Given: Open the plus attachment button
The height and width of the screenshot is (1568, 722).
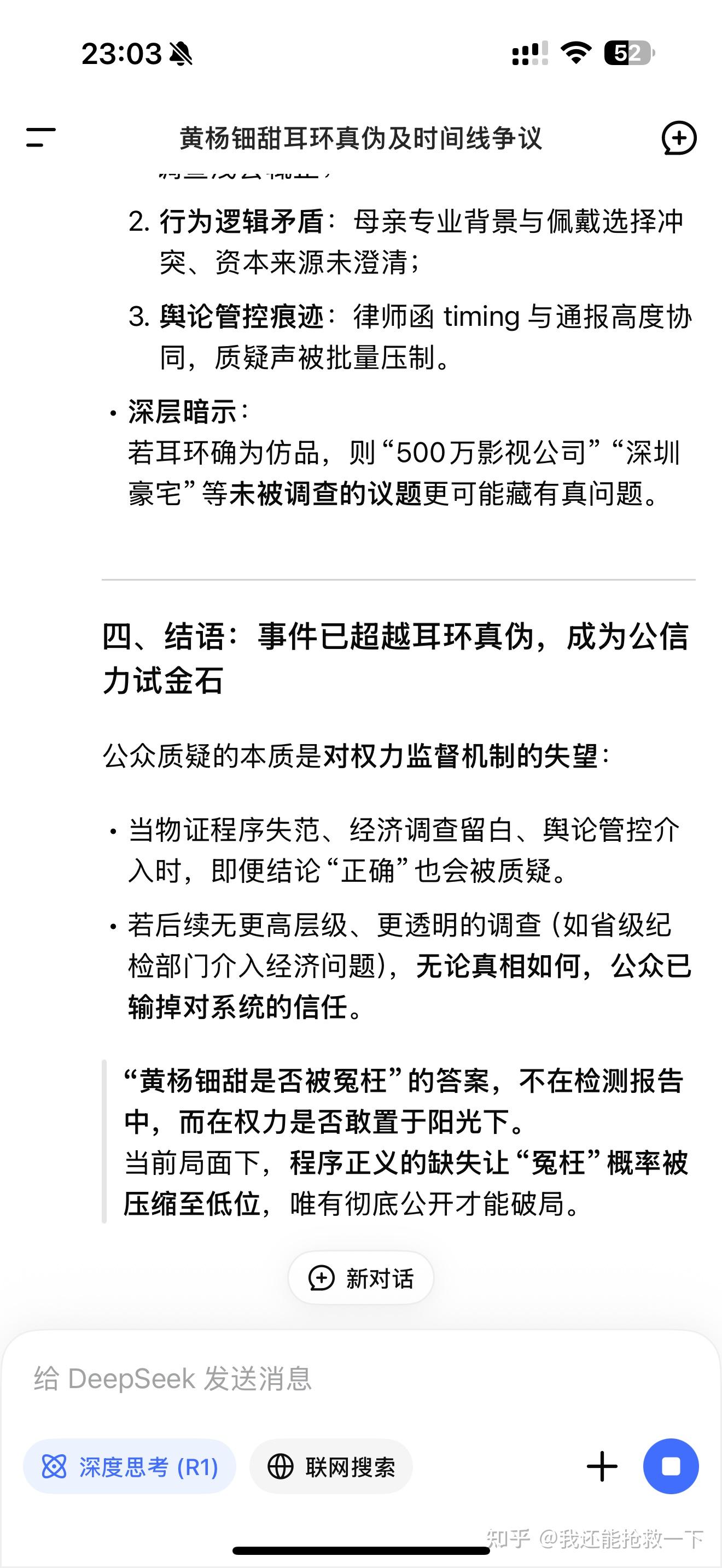Looking at the screenshot, I should click(602, 1466).
